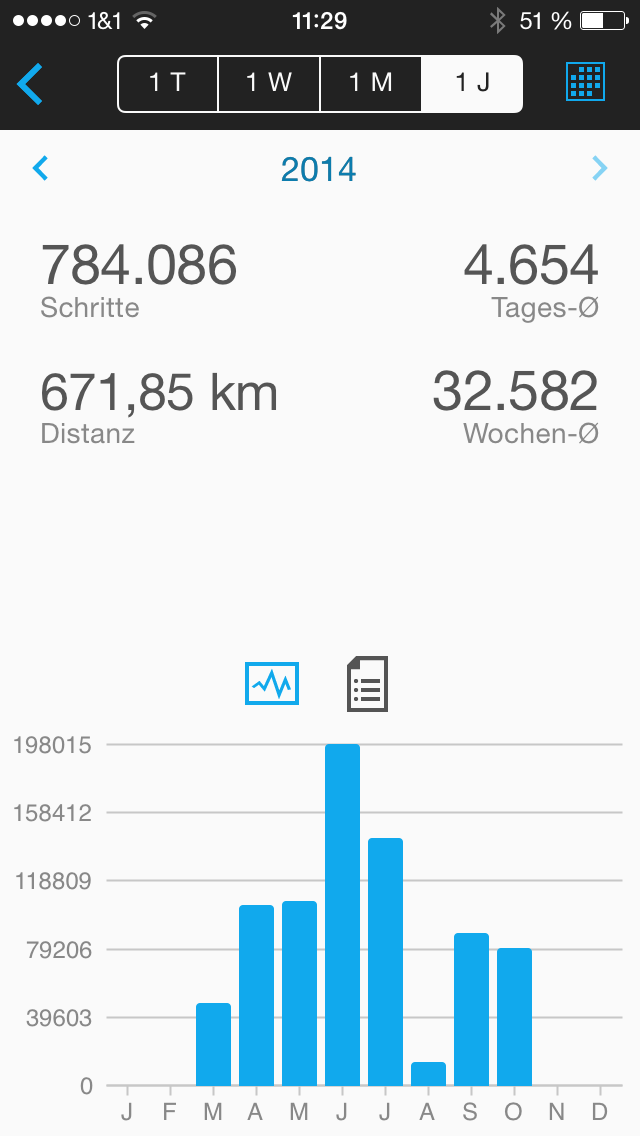The image size is (640, 1136).
Task: Switch to the 1 M monthly view
Action: click(x=371, y=83)
